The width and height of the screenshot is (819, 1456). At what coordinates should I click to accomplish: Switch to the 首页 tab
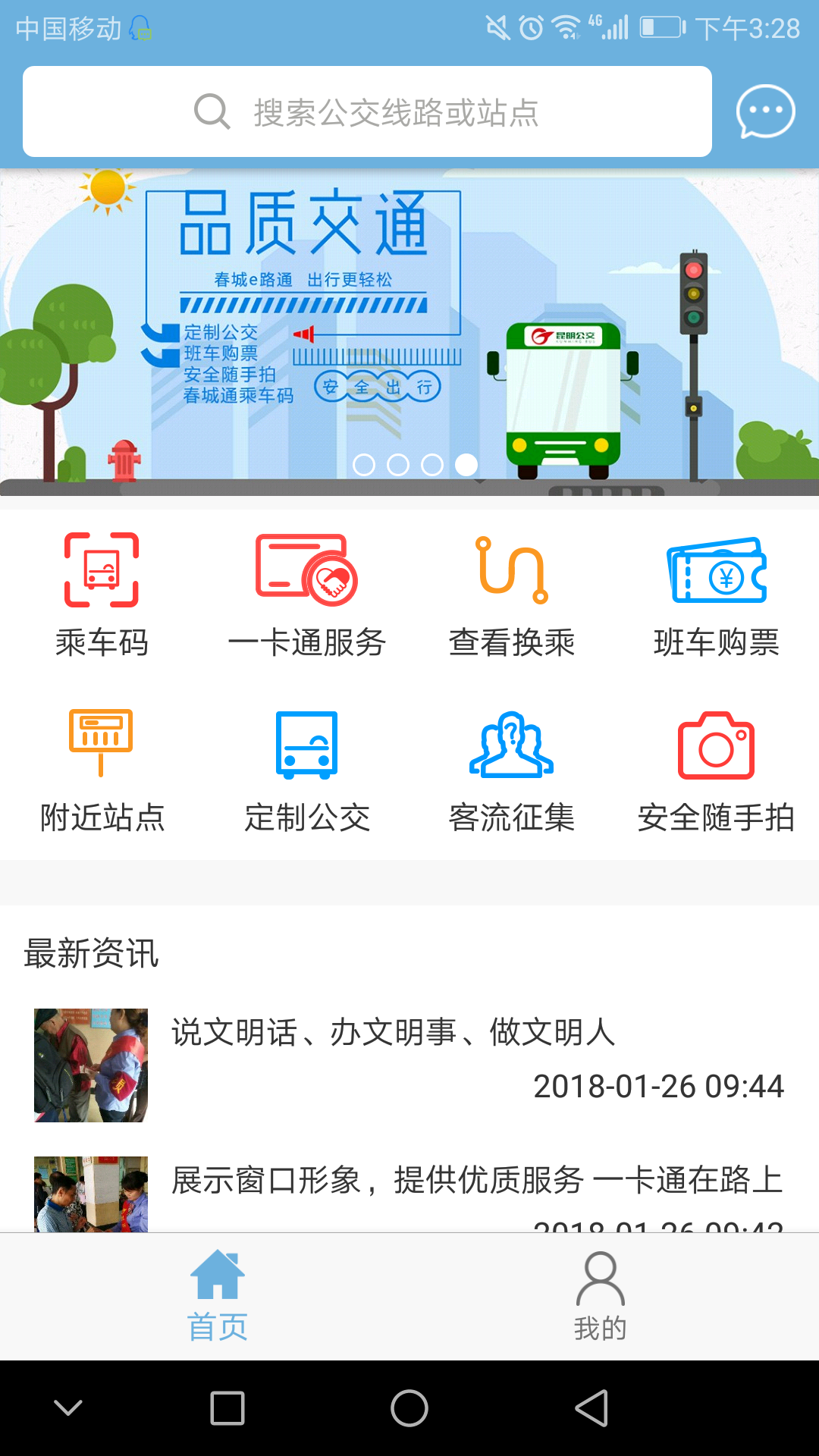click(x=218, y=1296)
